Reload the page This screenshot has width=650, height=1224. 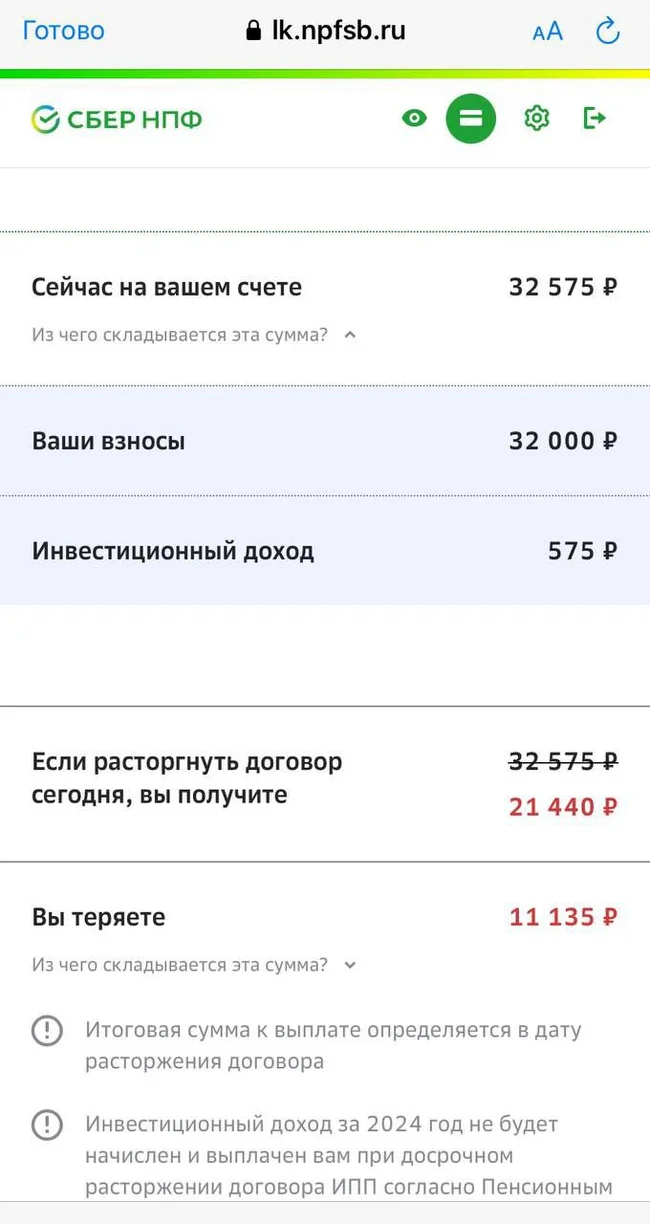[608, 32]
